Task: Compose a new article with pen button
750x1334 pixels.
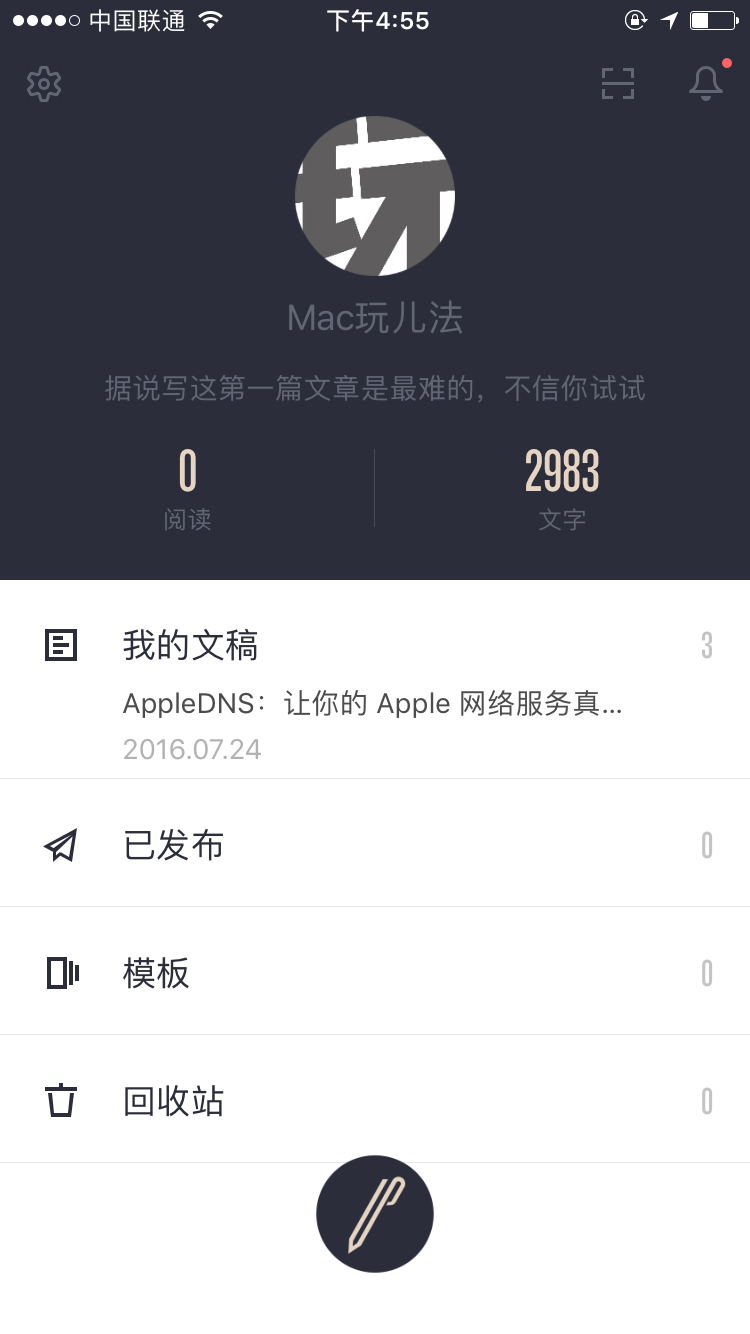Action: pyautogui.click(x=375, y=1214)
